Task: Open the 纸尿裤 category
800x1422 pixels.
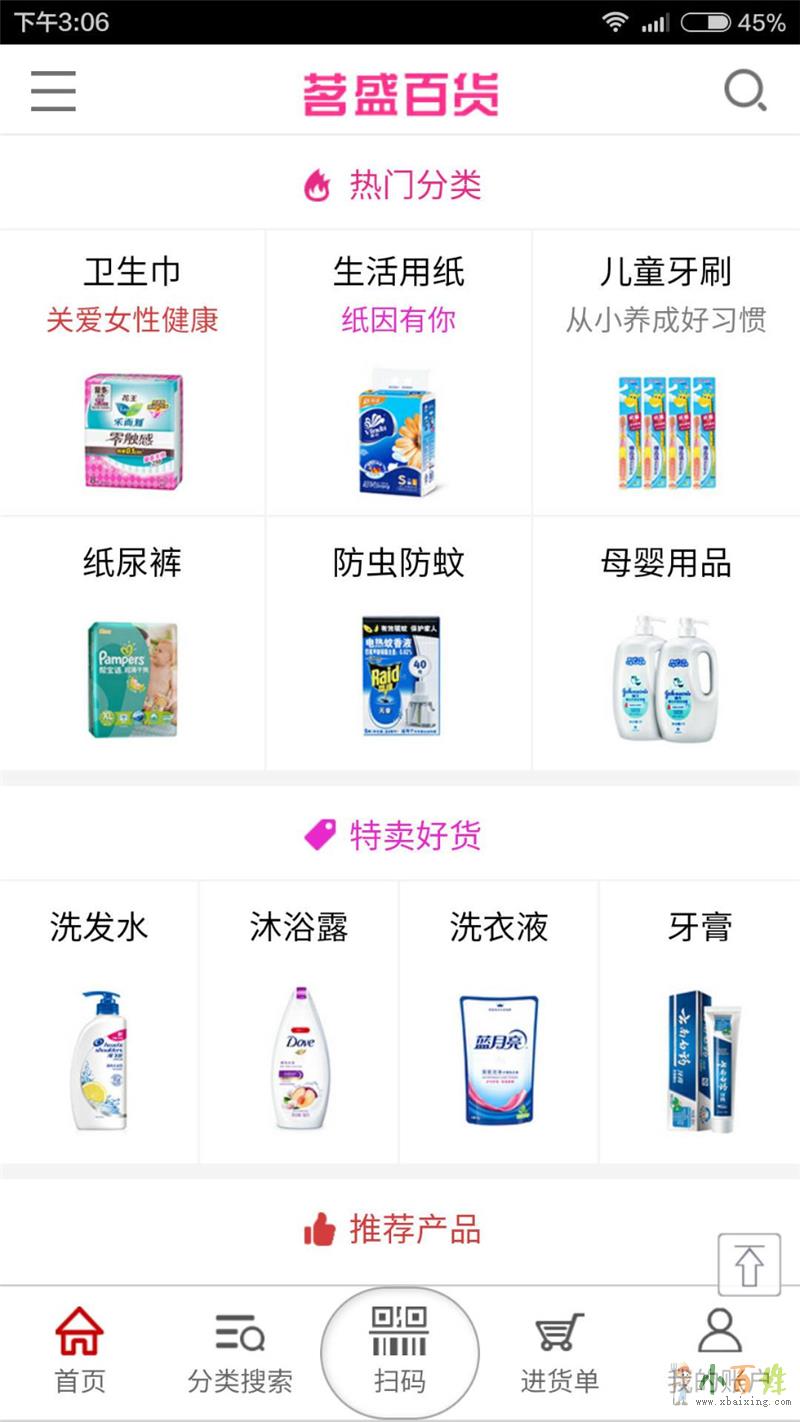Action: coord(132,643)
